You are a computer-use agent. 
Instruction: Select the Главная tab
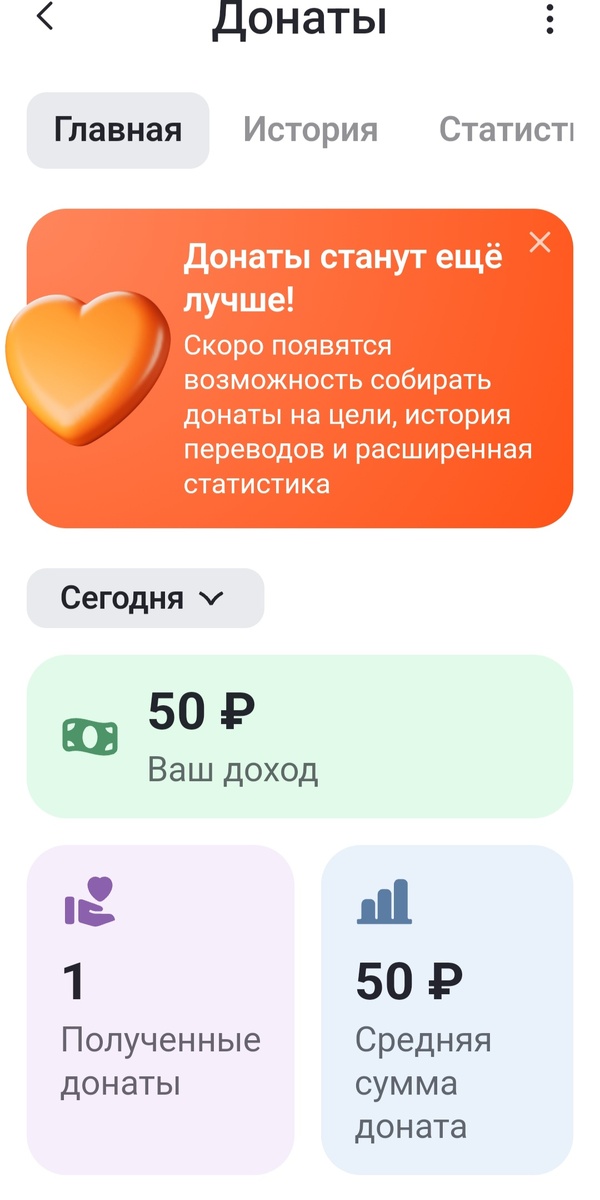[x=118, y=130]
